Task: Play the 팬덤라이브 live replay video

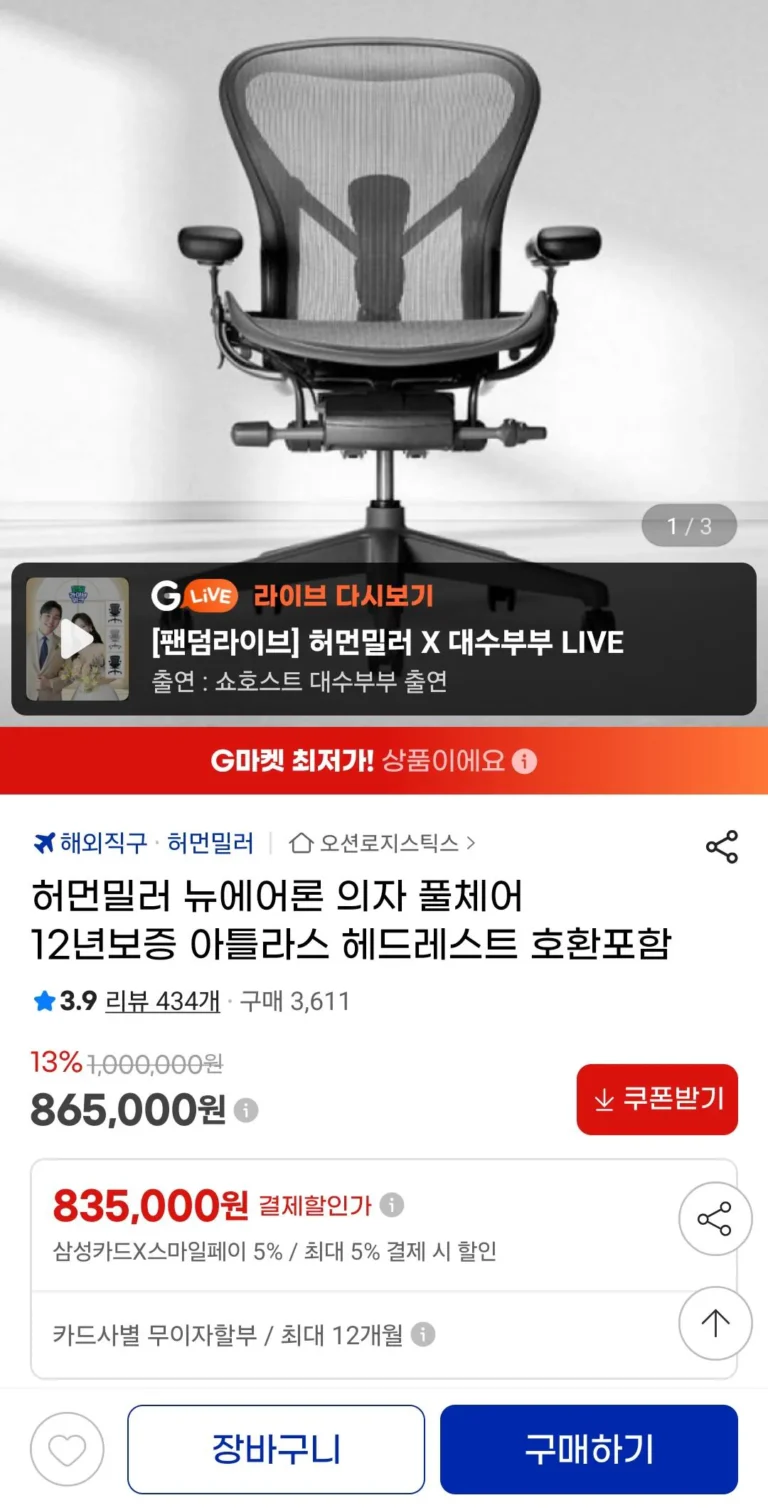Action: coord(77,639)
